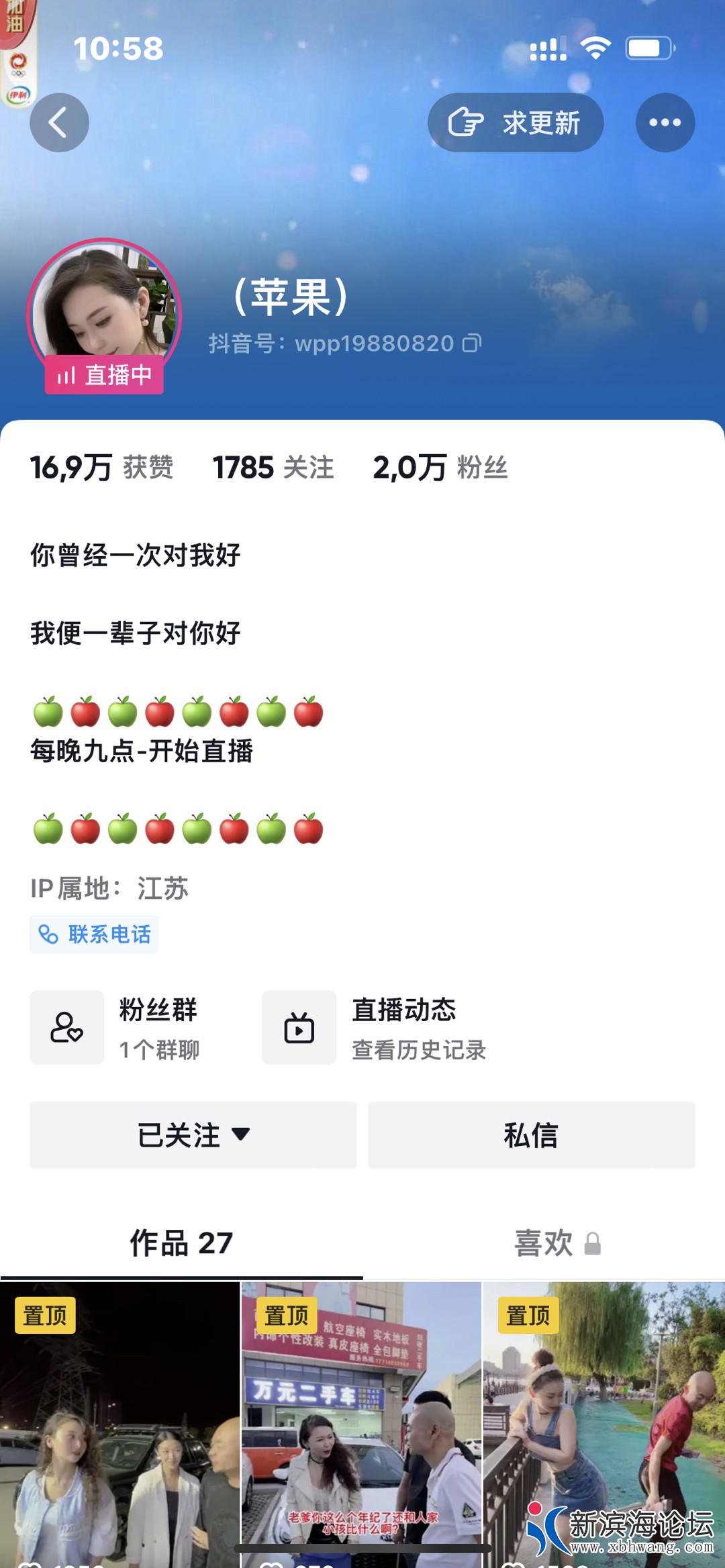The image size is (725, 1568).
Task: View the 2.0万 粉丝 followers list
Action: point(440,468)
